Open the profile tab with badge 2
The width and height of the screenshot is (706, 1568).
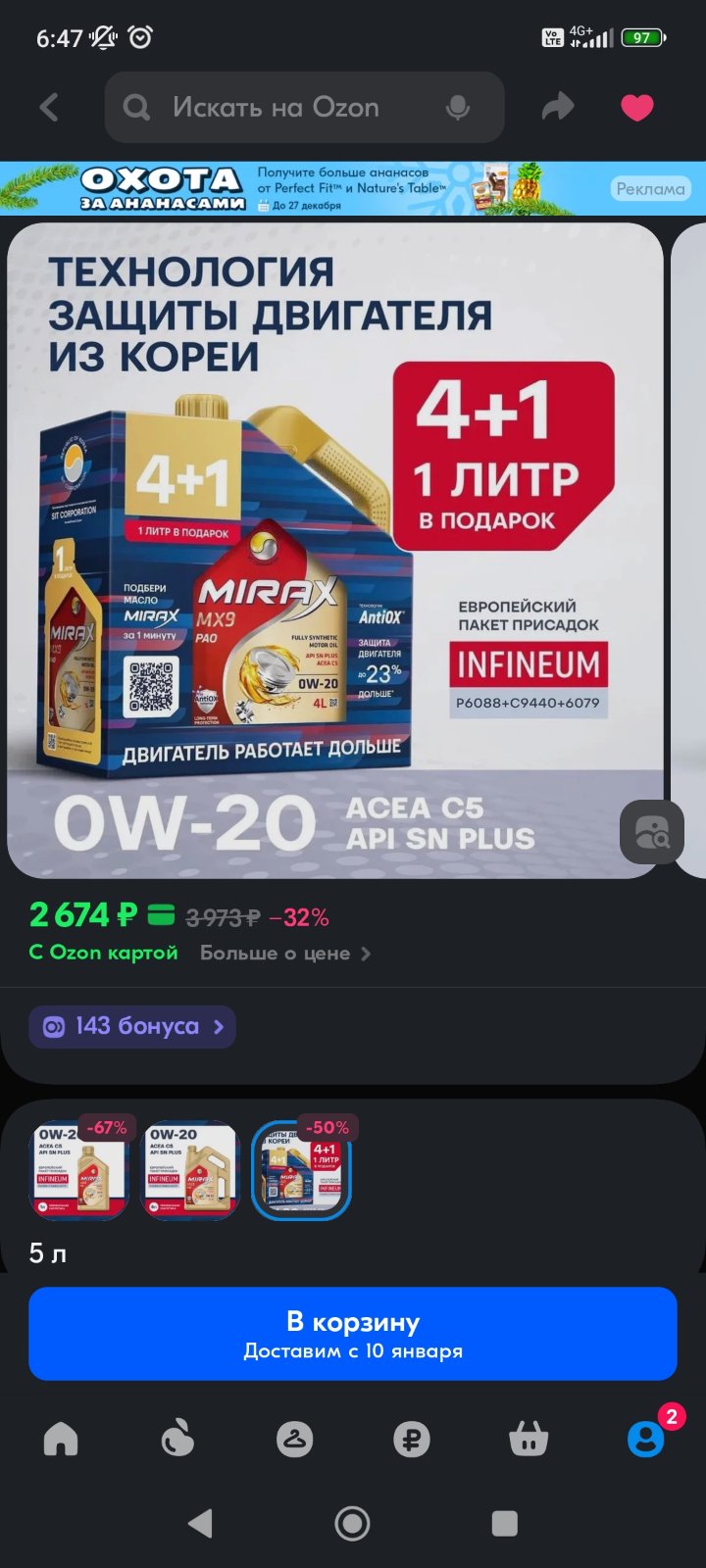click(x=646, y=1439)
